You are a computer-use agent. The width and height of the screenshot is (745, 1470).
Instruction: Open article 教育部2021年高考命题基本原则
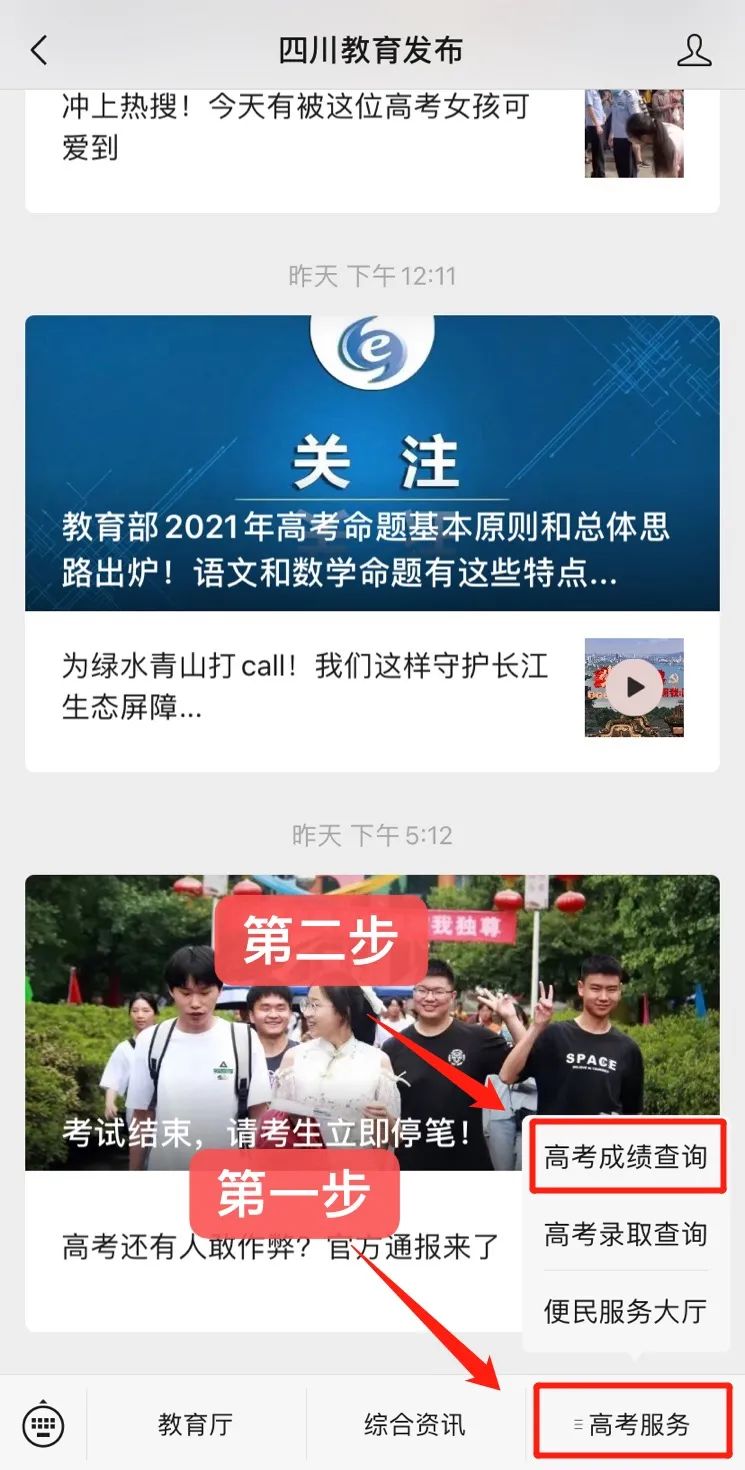click(x=371, y=463)
